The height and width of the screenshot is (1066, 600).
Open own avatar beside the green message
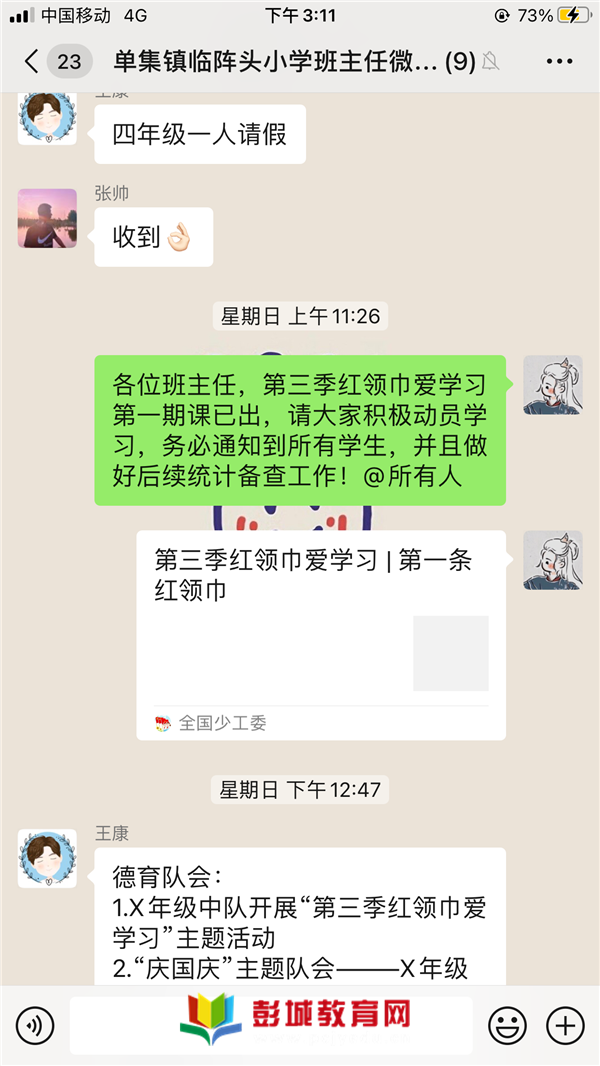[x=553, y=385]
